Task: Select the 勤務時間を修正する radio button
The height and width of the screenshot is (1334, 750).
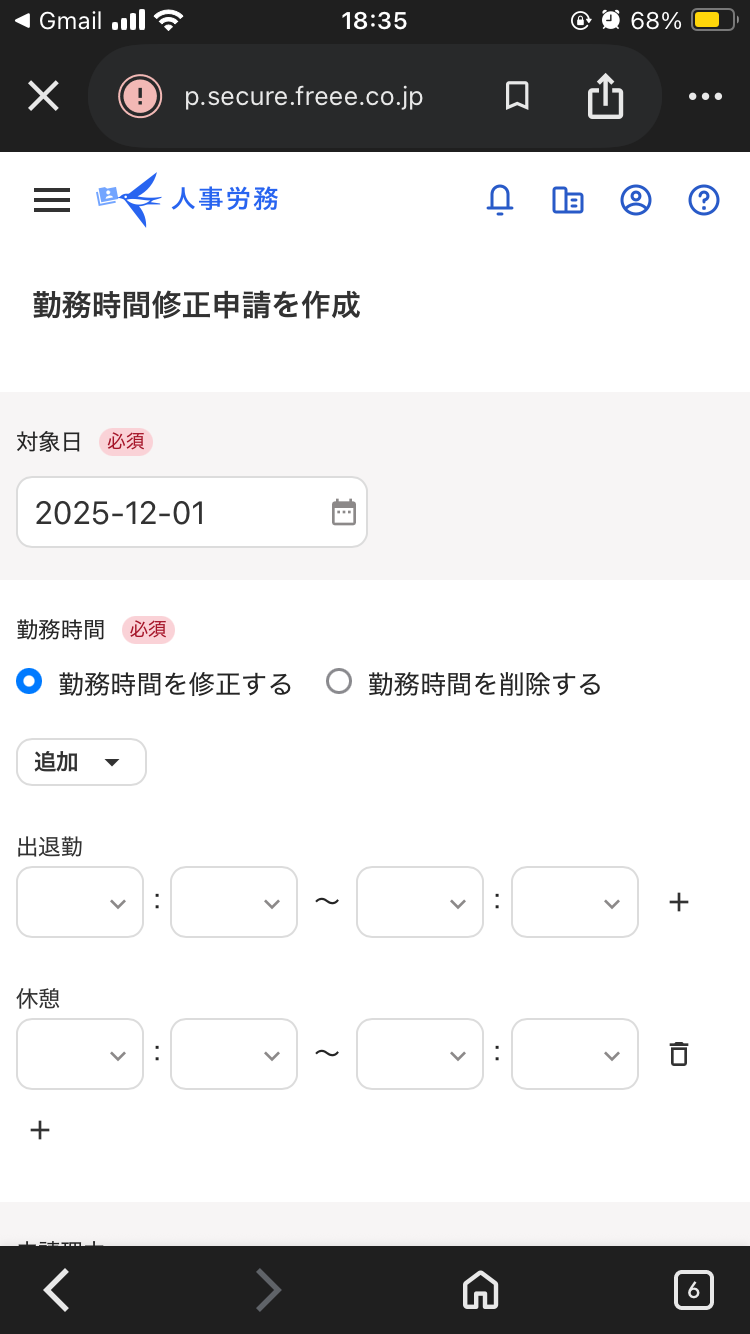Action: point(30,681)
